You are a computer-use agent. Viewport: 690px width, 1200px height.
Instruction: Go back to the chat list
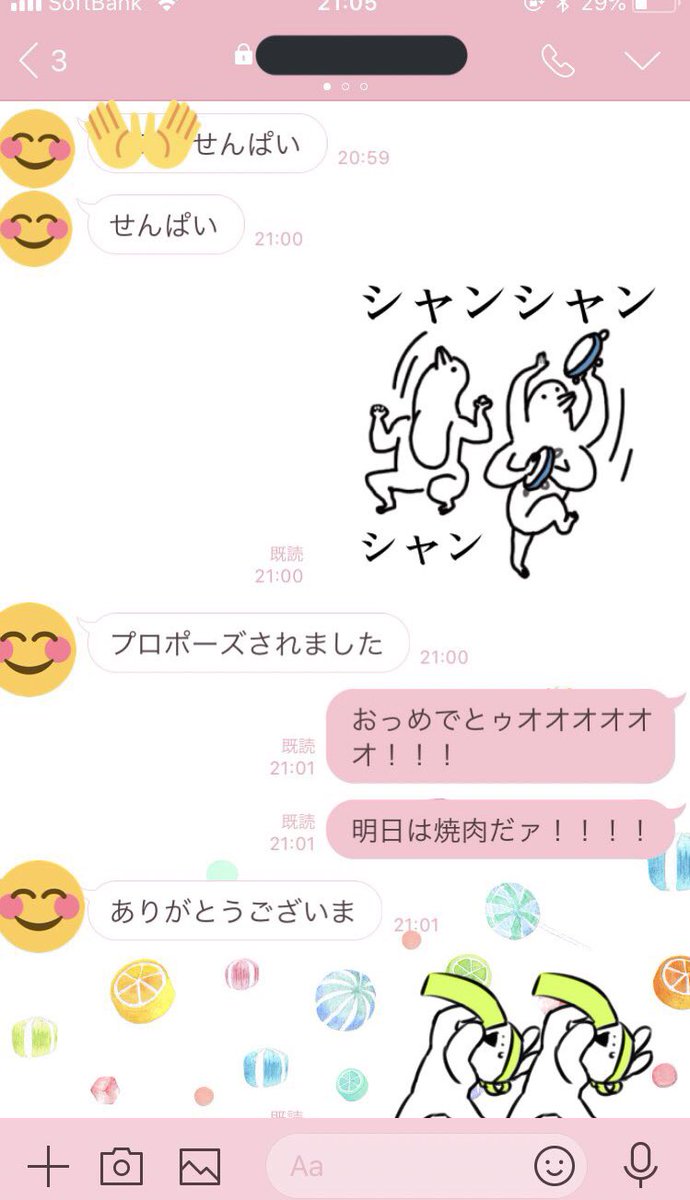[x=40, y=61]
